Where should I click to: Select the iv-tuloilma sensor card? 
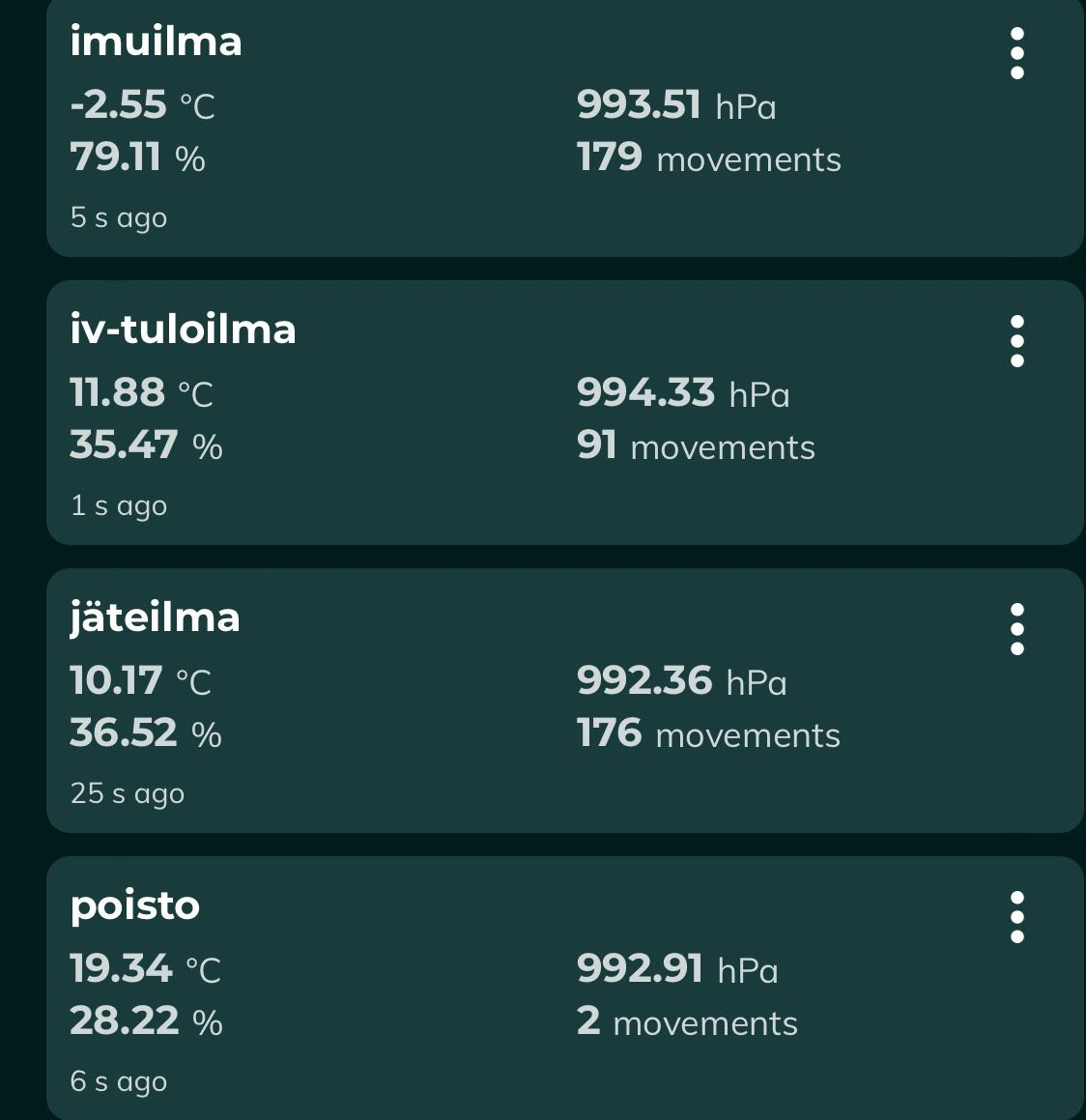[x=564, y=414]
